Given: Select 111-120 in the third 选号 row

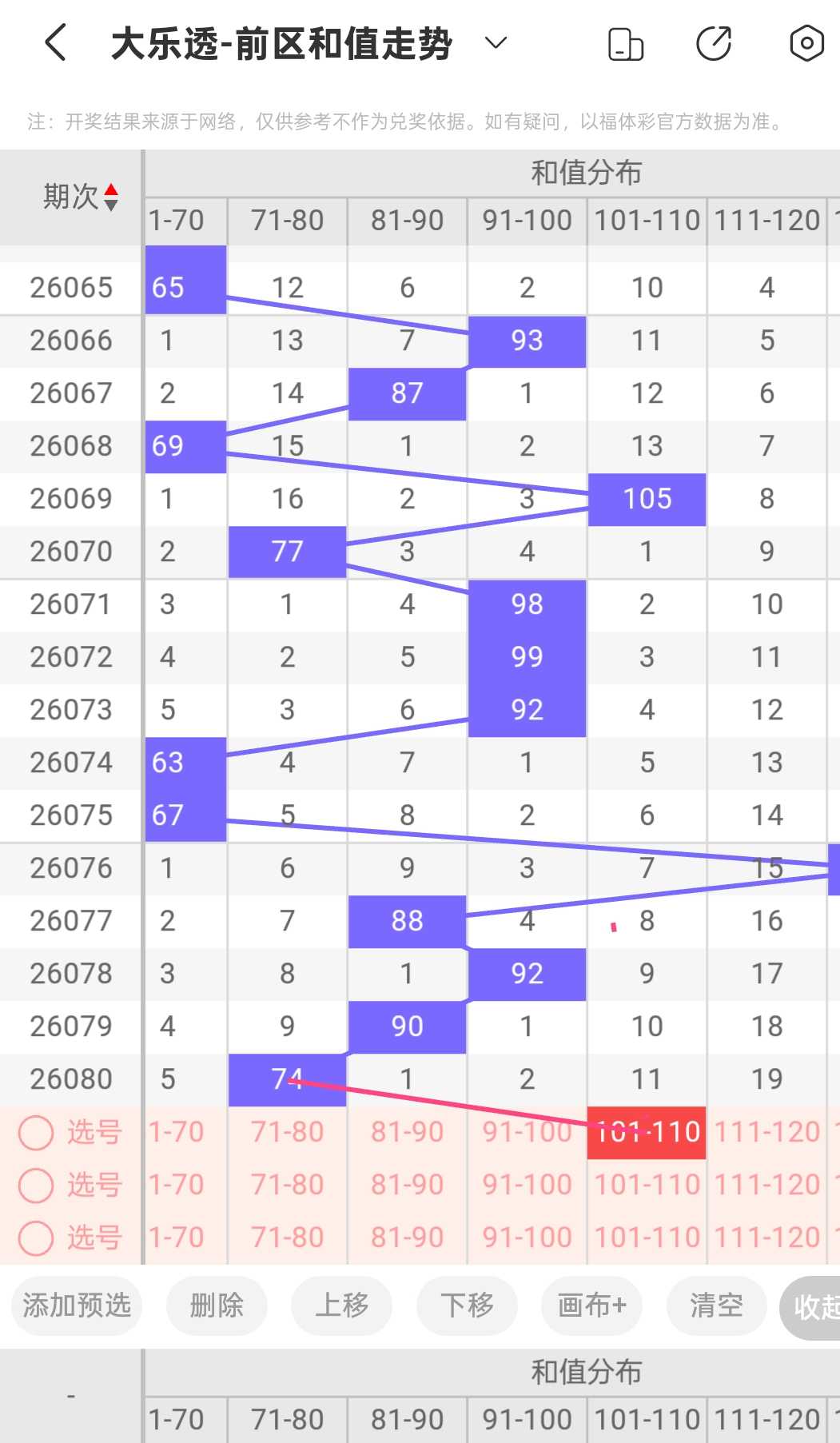Looking at the screenshot, I should point(767,1238).
